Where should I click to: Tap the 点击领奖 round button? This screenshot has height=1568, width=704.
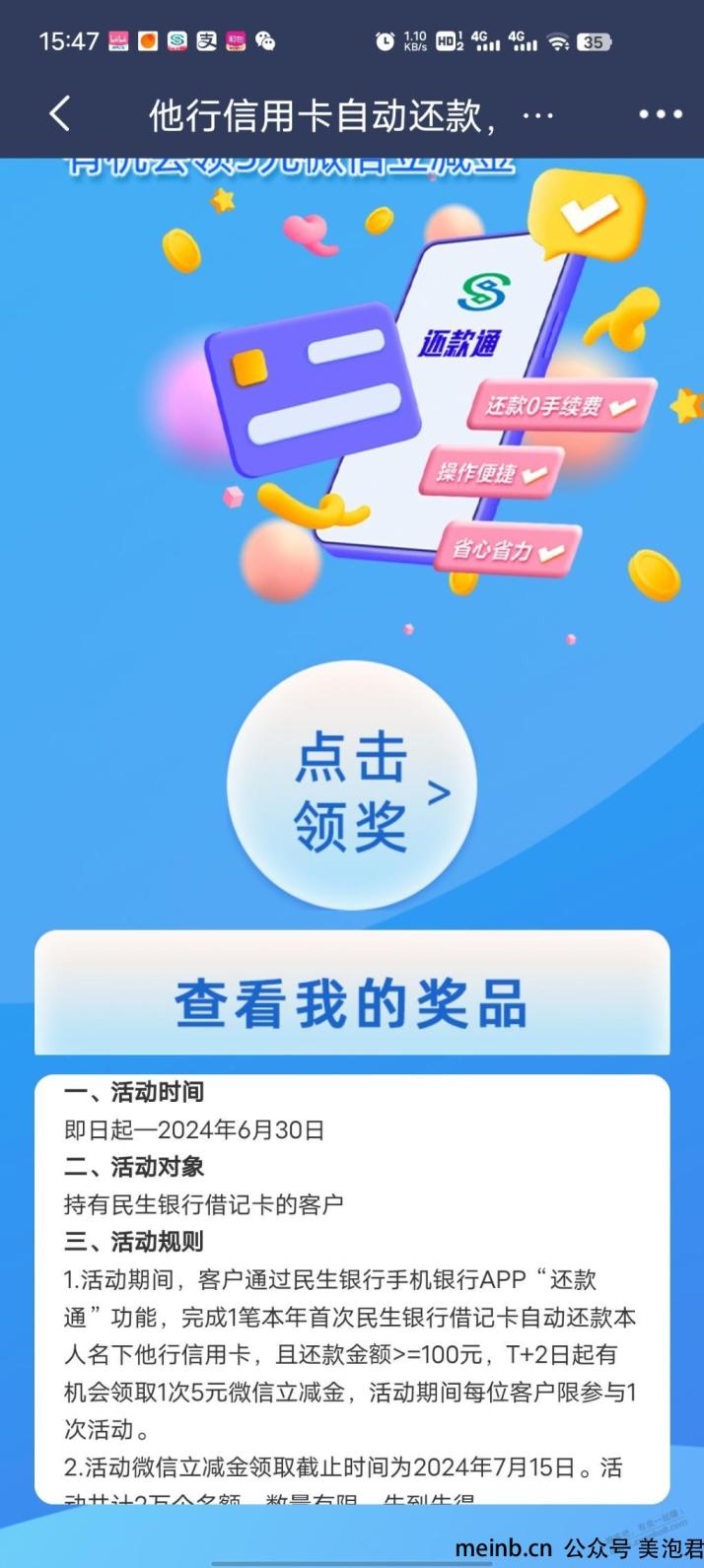pyautogui.click(x=352, y=785)
